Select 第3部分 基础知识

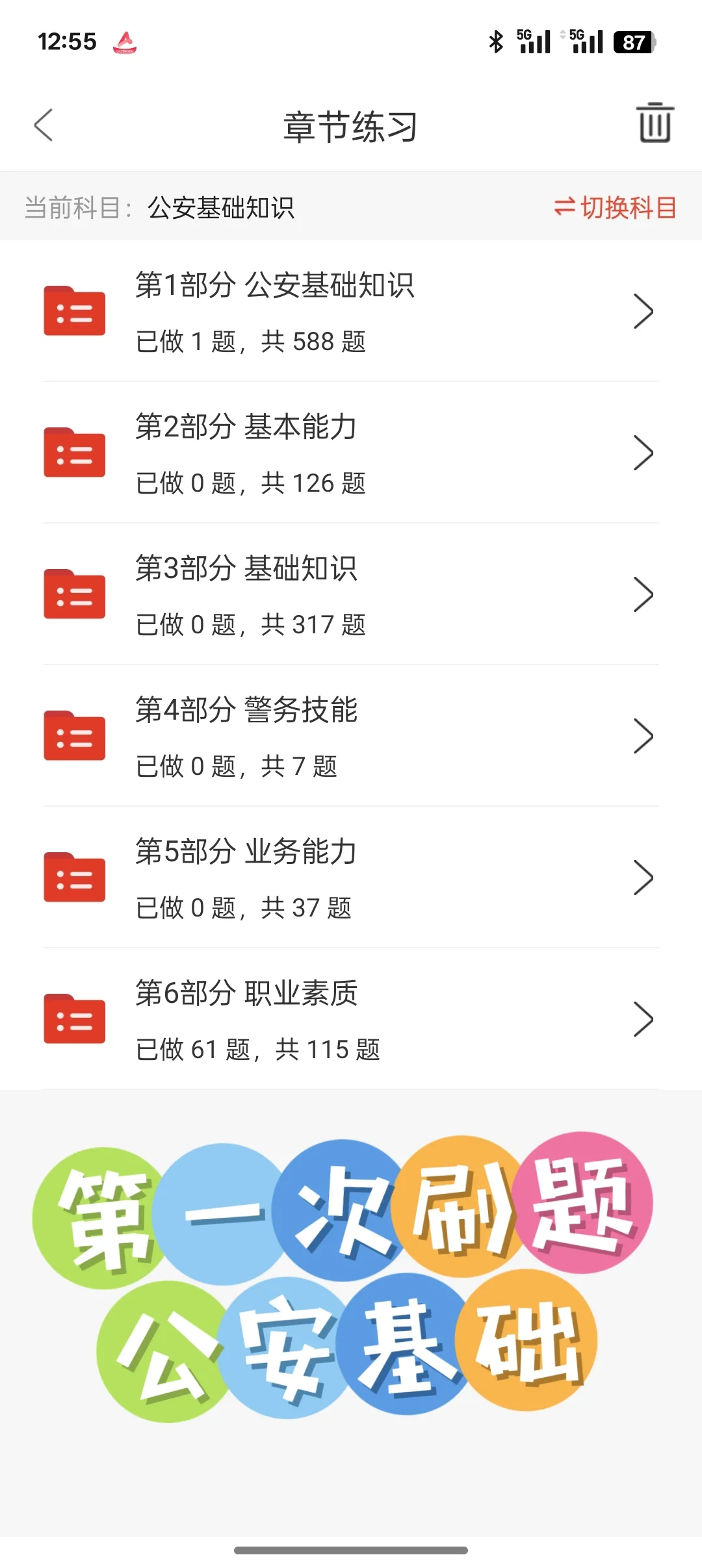pos(351,595)
